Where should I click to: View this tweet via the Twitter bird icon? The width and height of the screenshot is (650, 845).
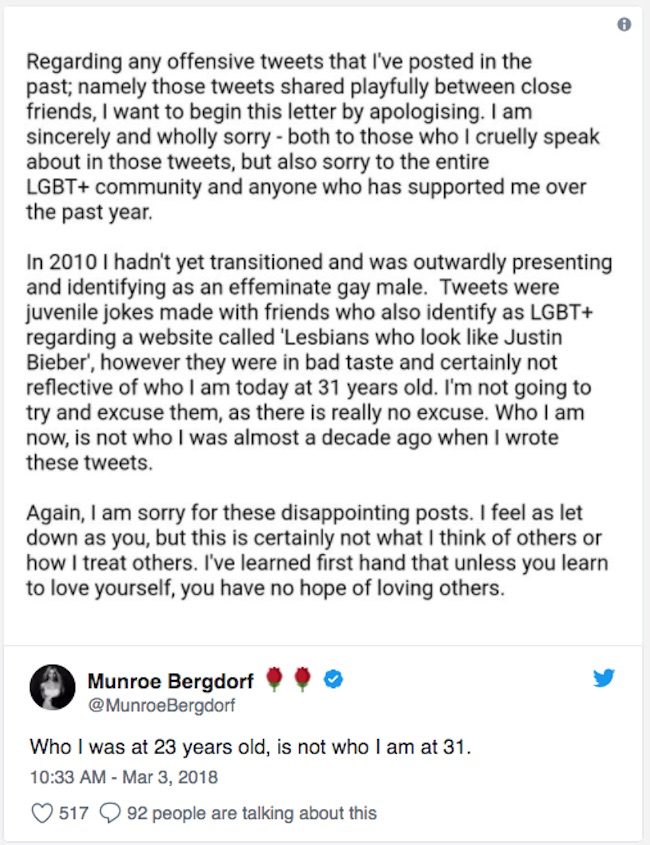click(x=603, y=679)
